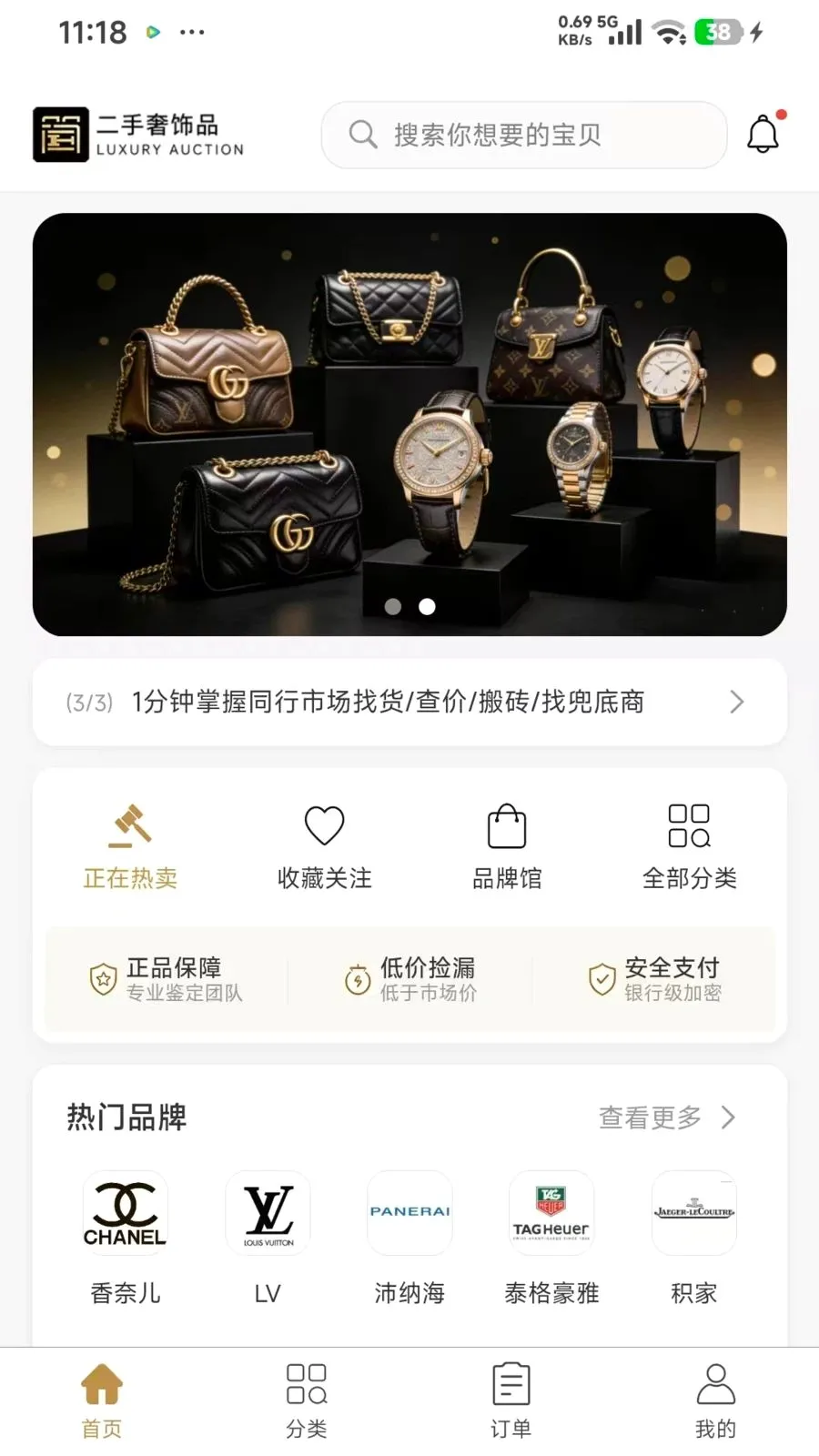Screen dimensions: 819x1456
Task: Switch to the 首页 home tab
Action: click(x=102, y=1401)
